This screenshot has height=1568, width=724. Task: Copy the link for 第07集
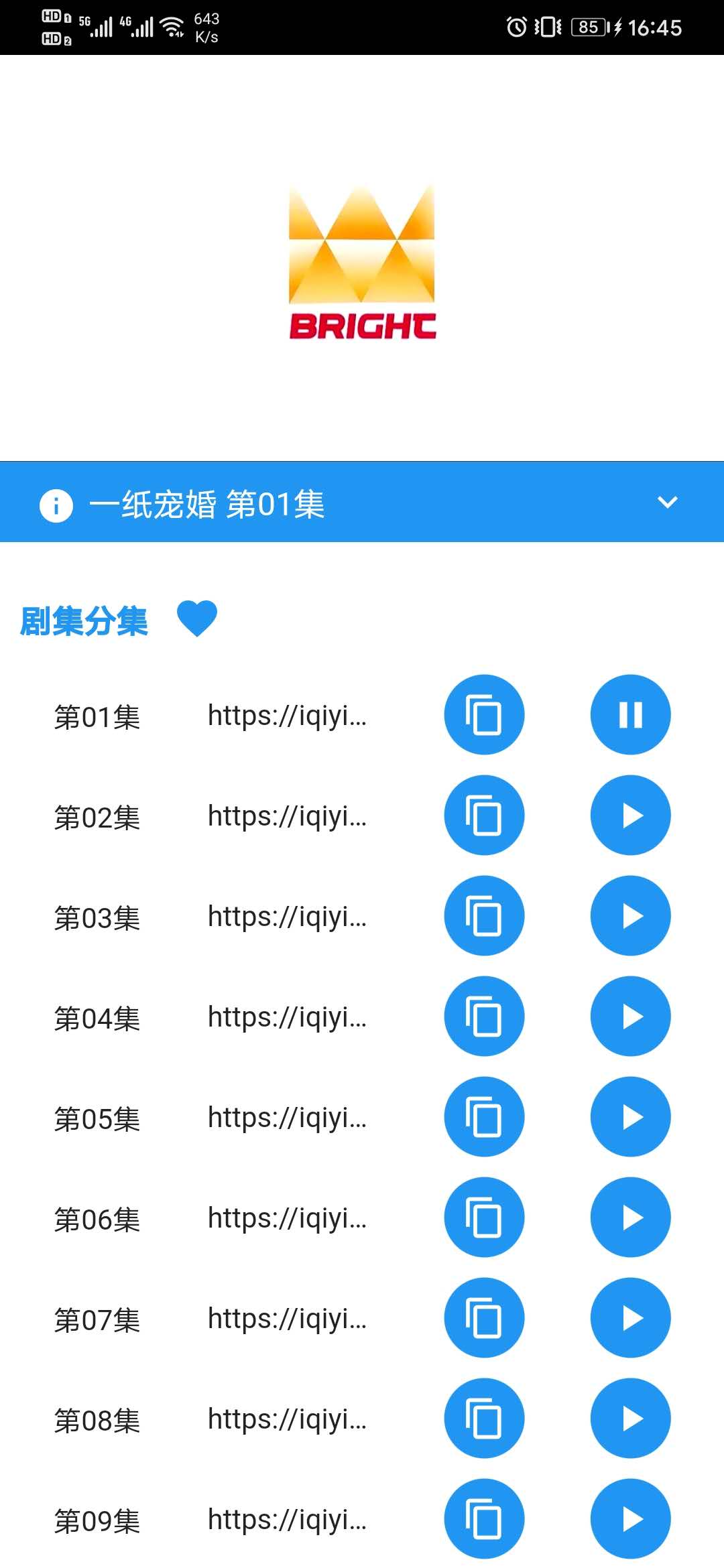484,1317
